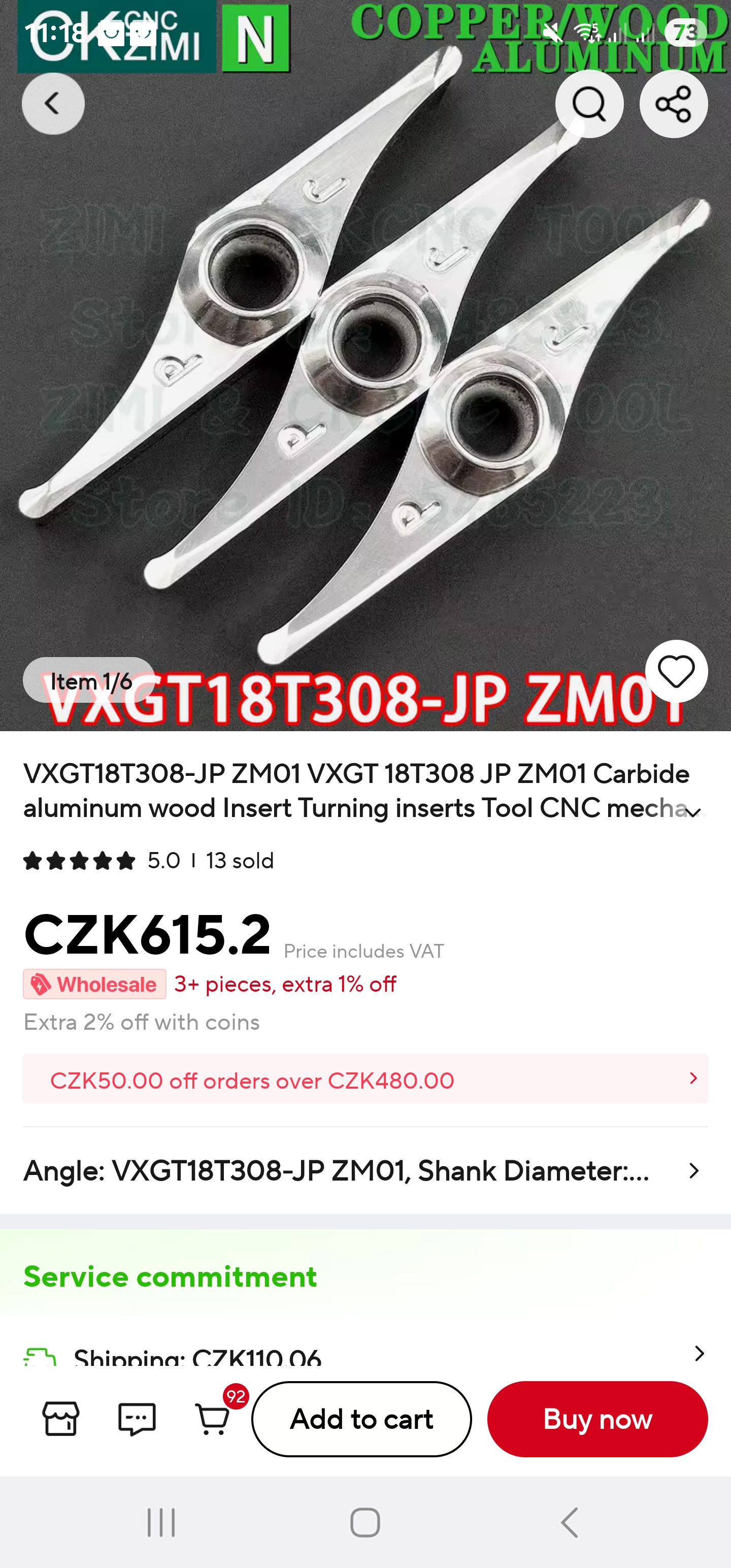The height and width of the screenshot is (1568, 731).
Task: Tap the Add to cart button
Action: pos(361,1419)
